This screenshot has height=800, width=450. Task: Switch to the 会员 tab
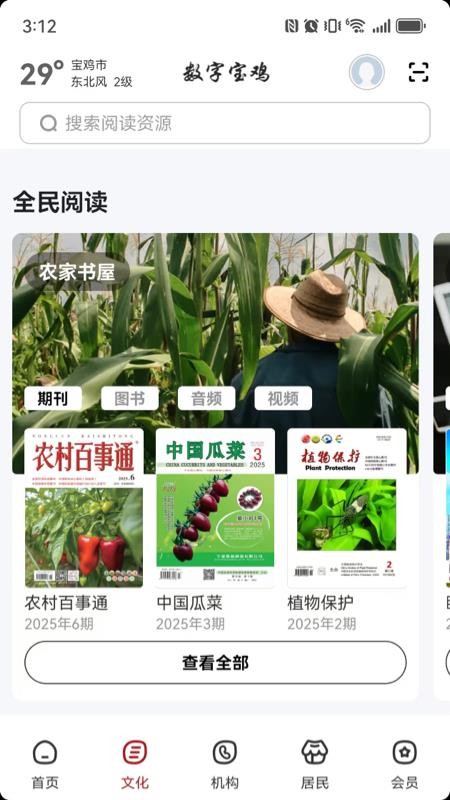(x=405, y=765)
